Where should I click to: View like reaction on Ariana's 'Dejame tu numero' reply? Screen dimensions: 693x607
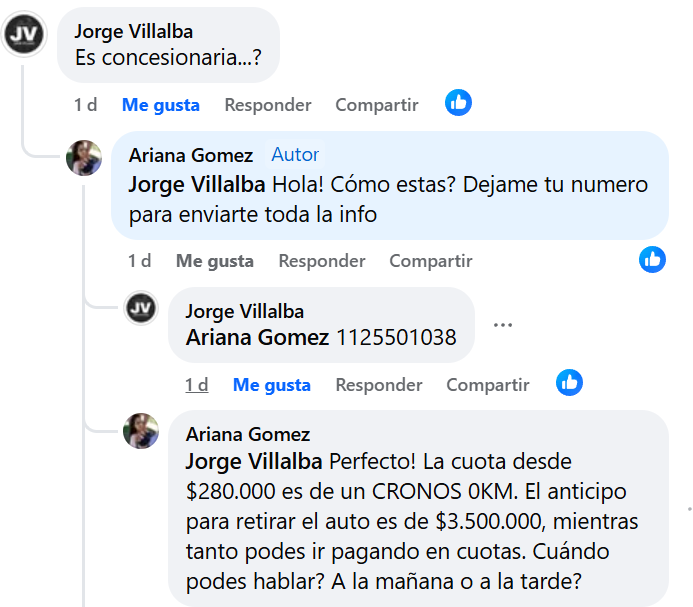click(x=652, y=259)
